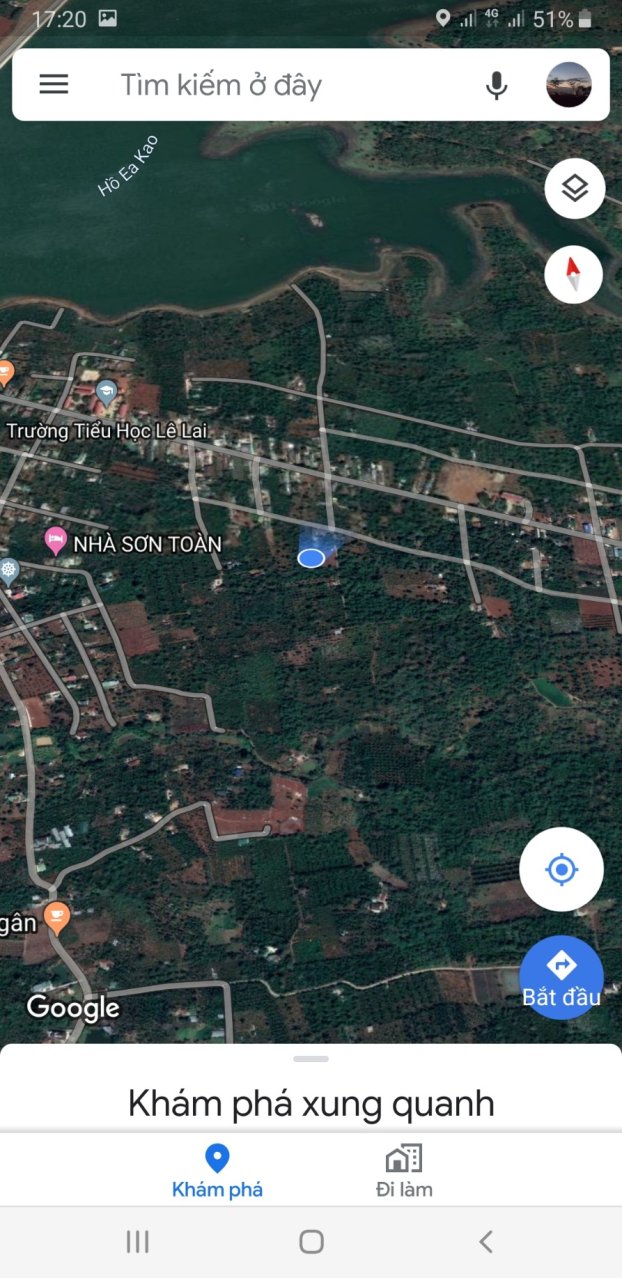Reset map orientation with the compass

[574, 274]
